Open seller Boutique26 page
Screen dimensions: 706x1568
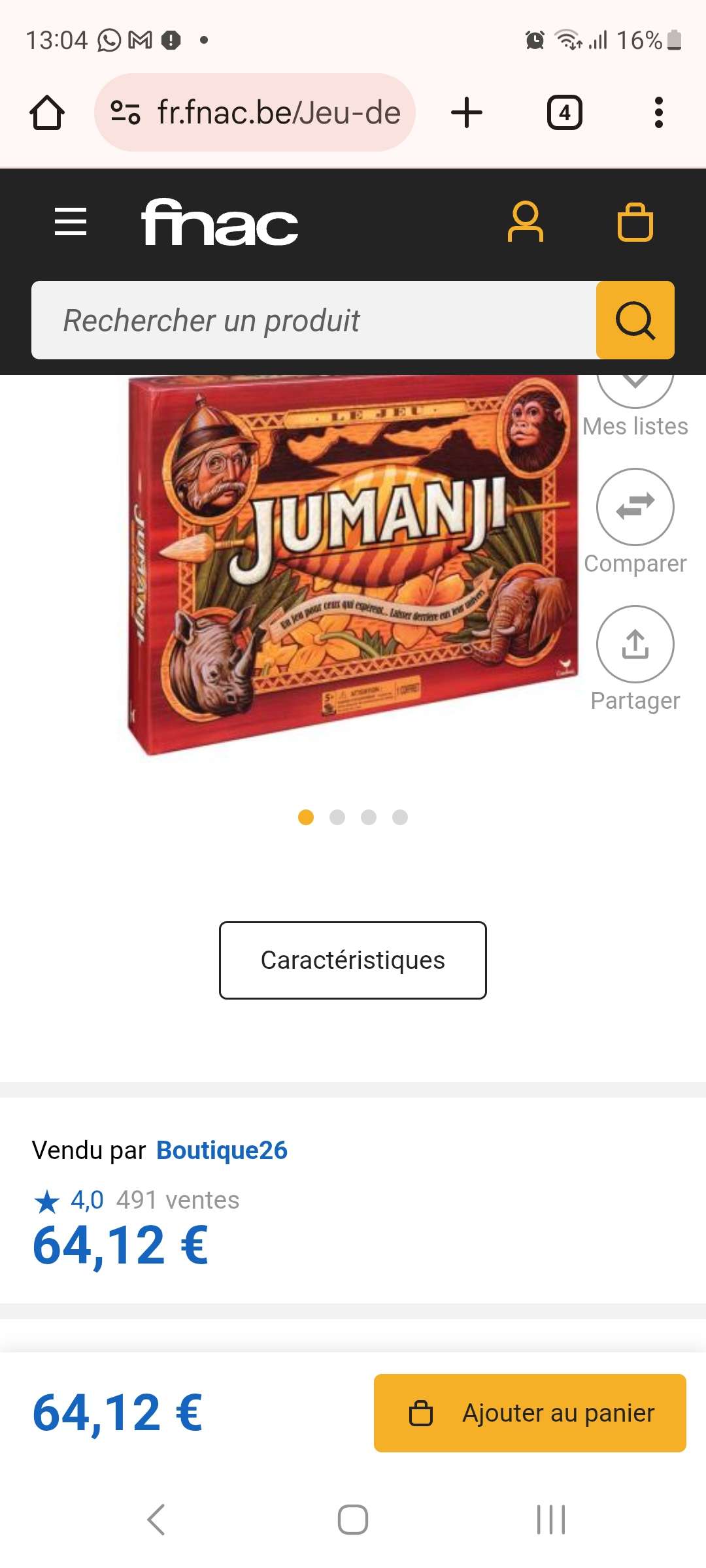222,1151
